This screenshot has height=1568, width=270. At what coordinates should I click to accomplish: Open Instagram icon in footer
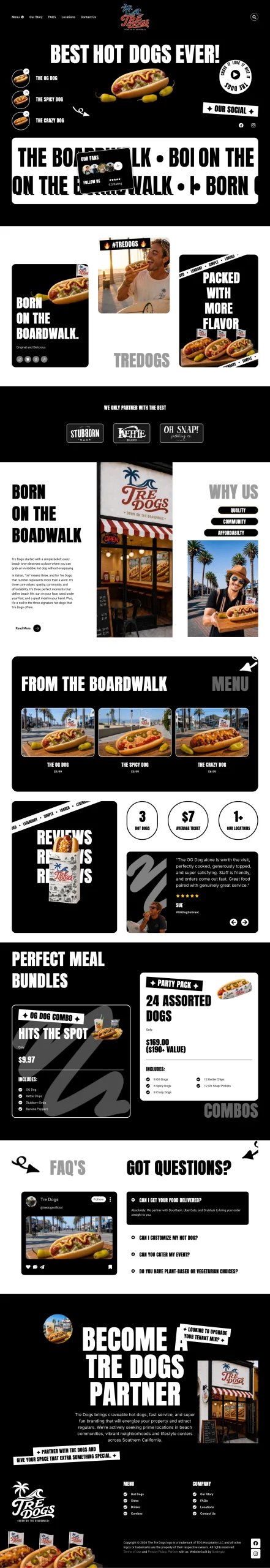point(256,1553)
